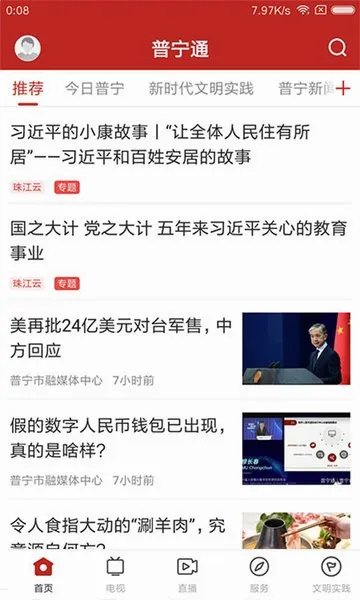Switch to the 新时代文明实践 tab
The height and width of the screenshot is (600, 360).
[x=201, y=88]
